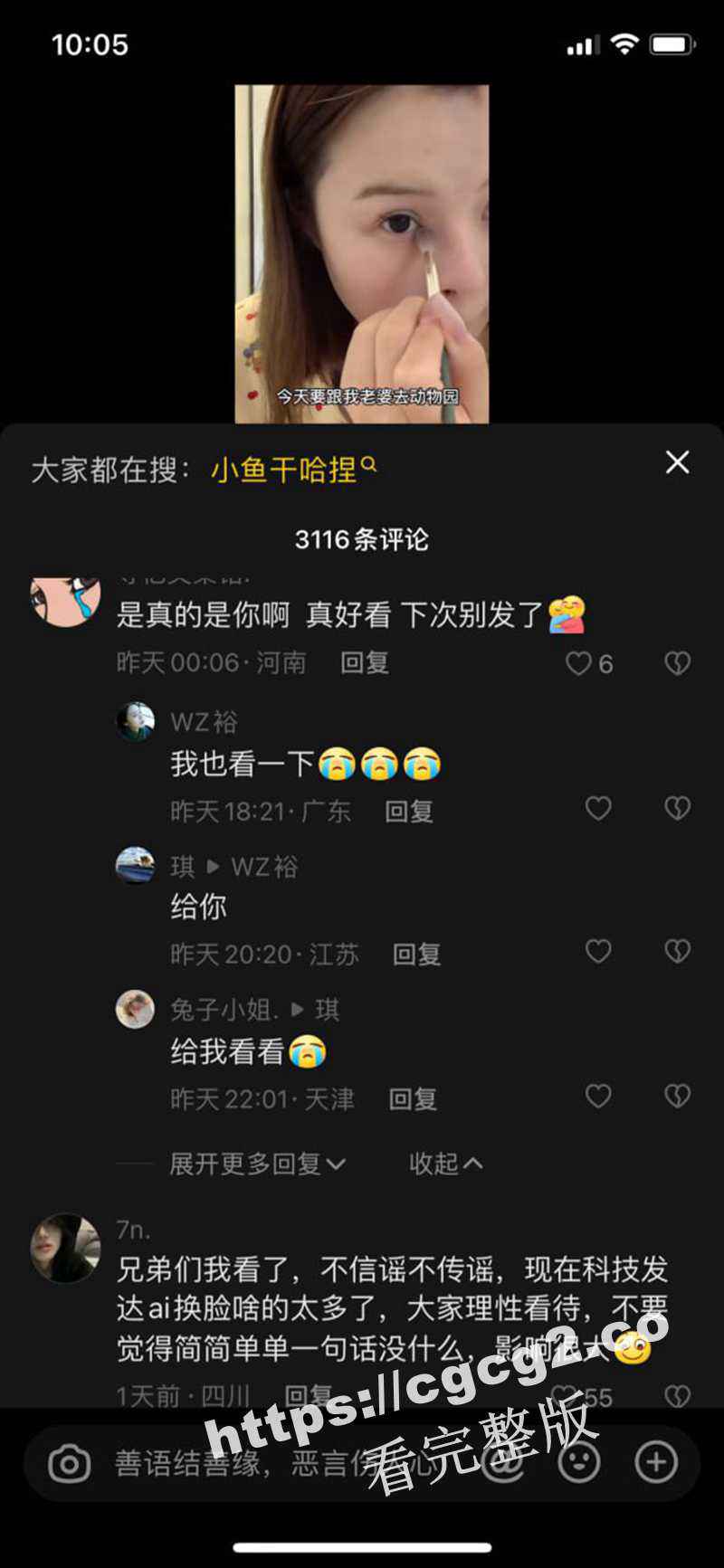The width and height of the screenshot is (724, 1568).
Task: Like the comment from 河南 with 6 likes
Action: tap(579, 663)
